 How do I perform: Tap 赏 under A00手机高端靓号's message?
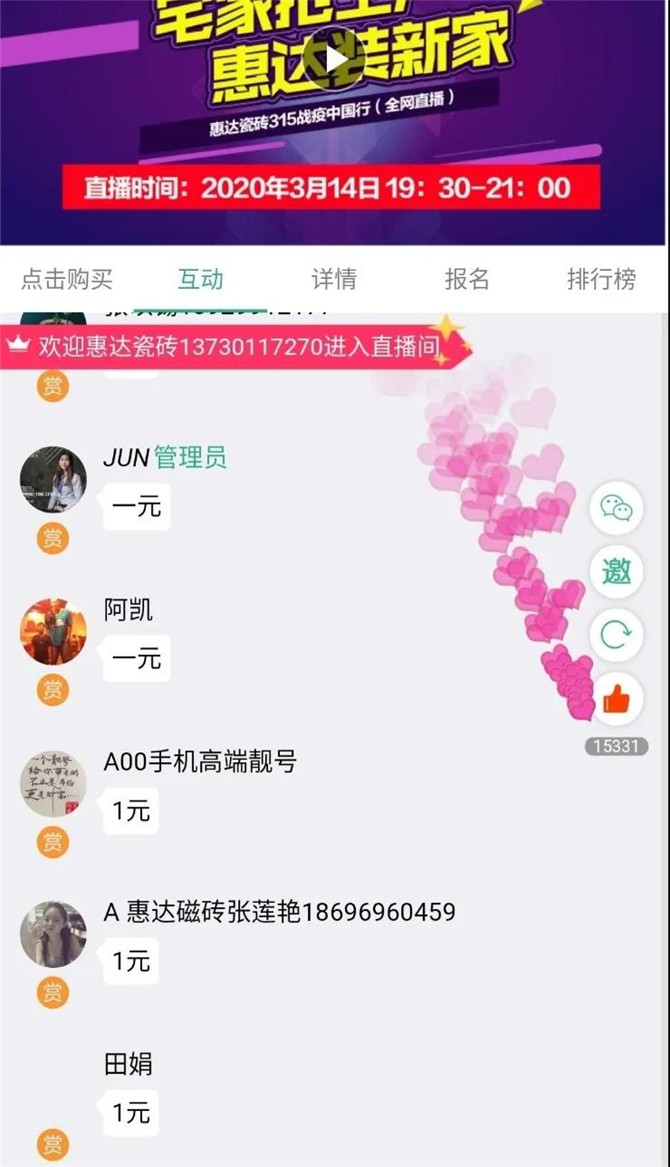(53, 842)
